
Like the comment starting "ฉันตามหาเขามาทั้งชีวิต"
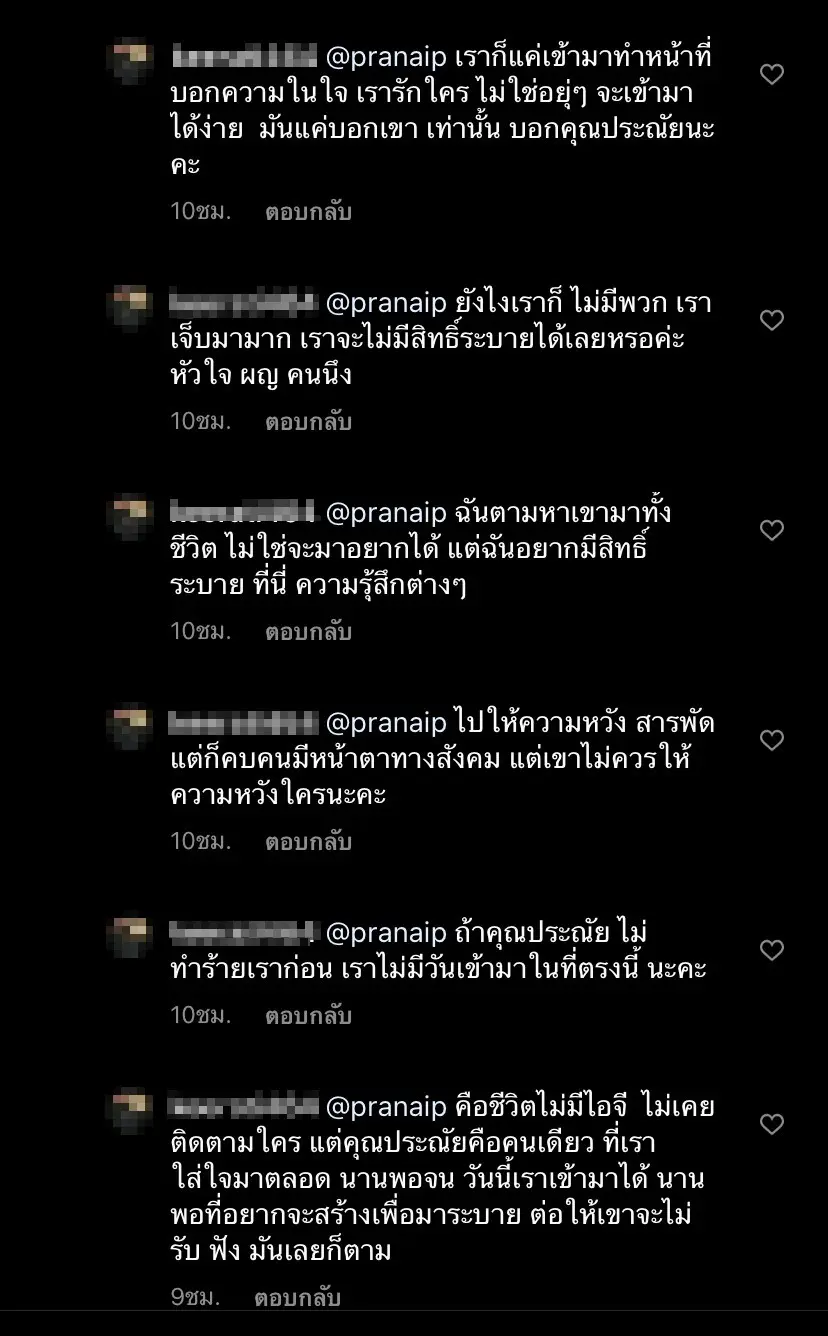point(772,530)
